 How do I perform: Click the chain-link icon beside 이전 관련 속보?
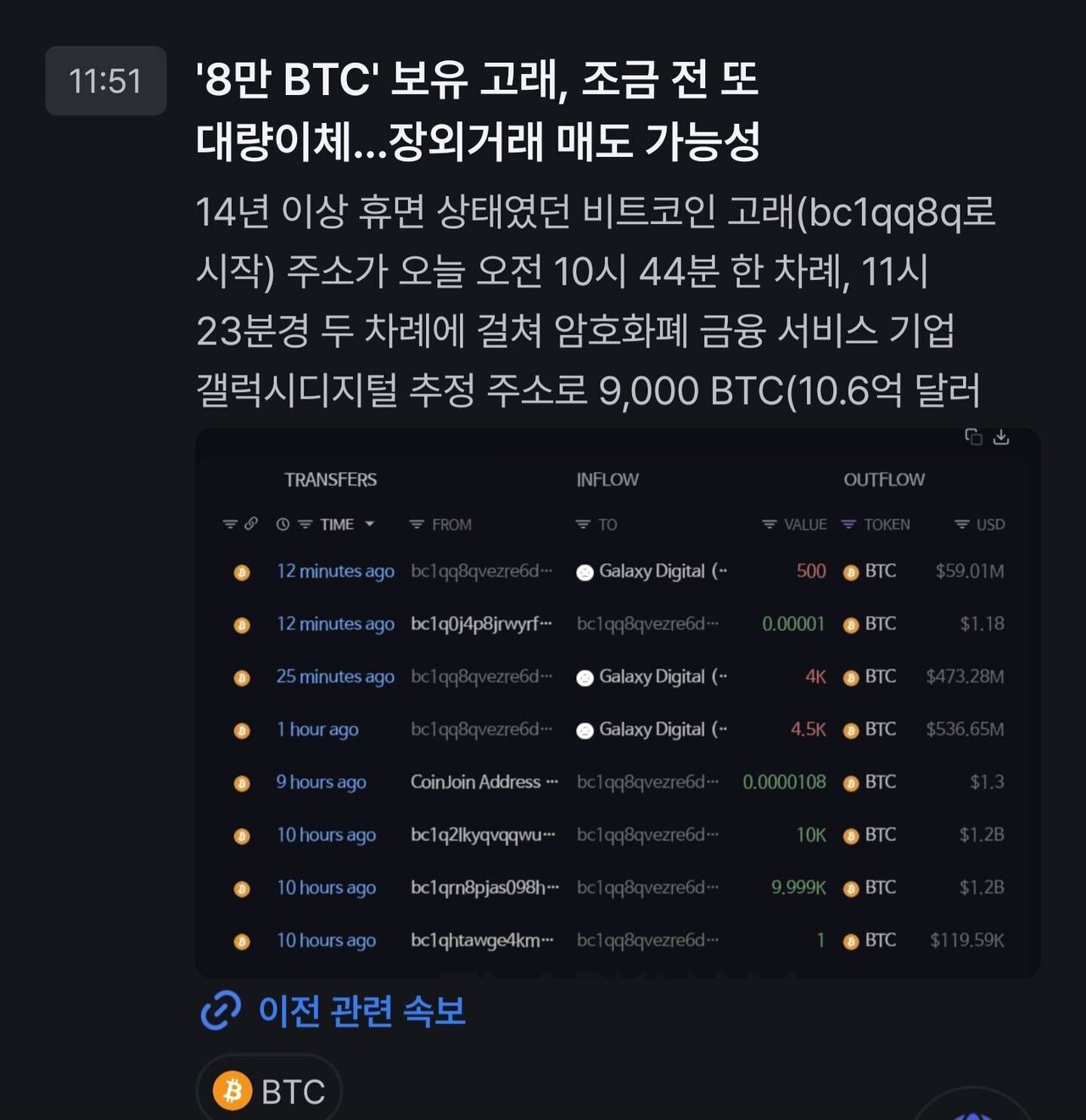click(221, 1011)
